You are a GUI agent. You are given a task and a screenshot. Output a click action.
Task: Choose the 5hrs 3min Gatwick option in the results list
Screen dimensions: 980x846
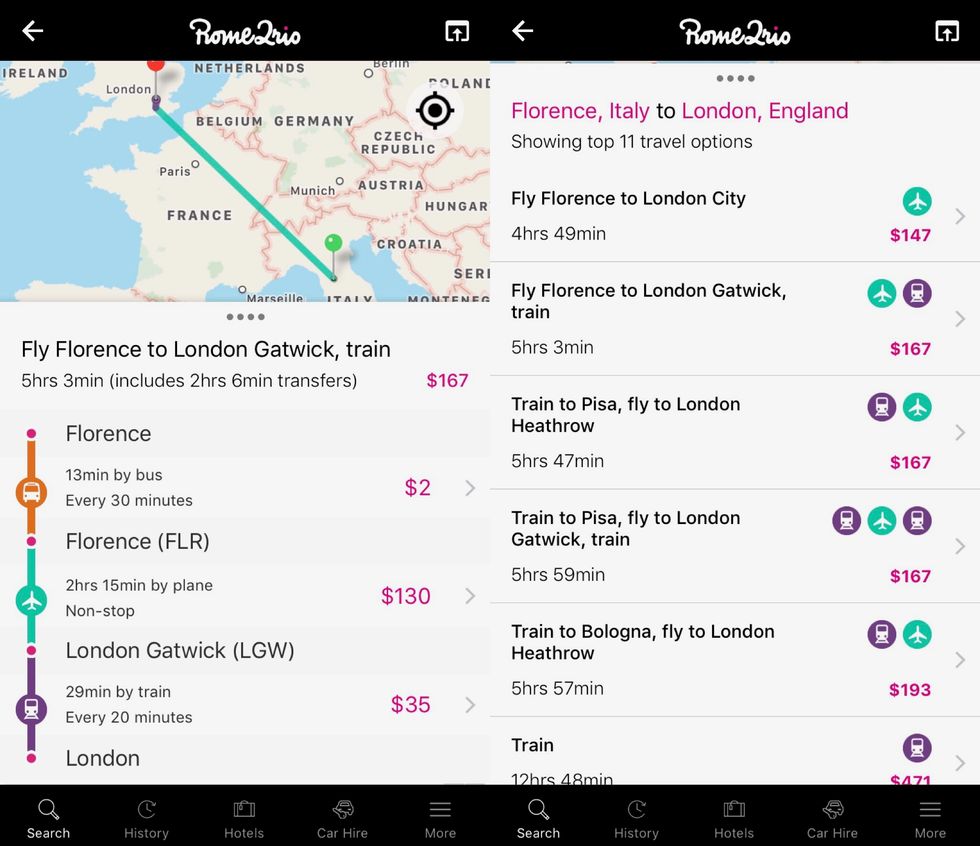point(735,319)
